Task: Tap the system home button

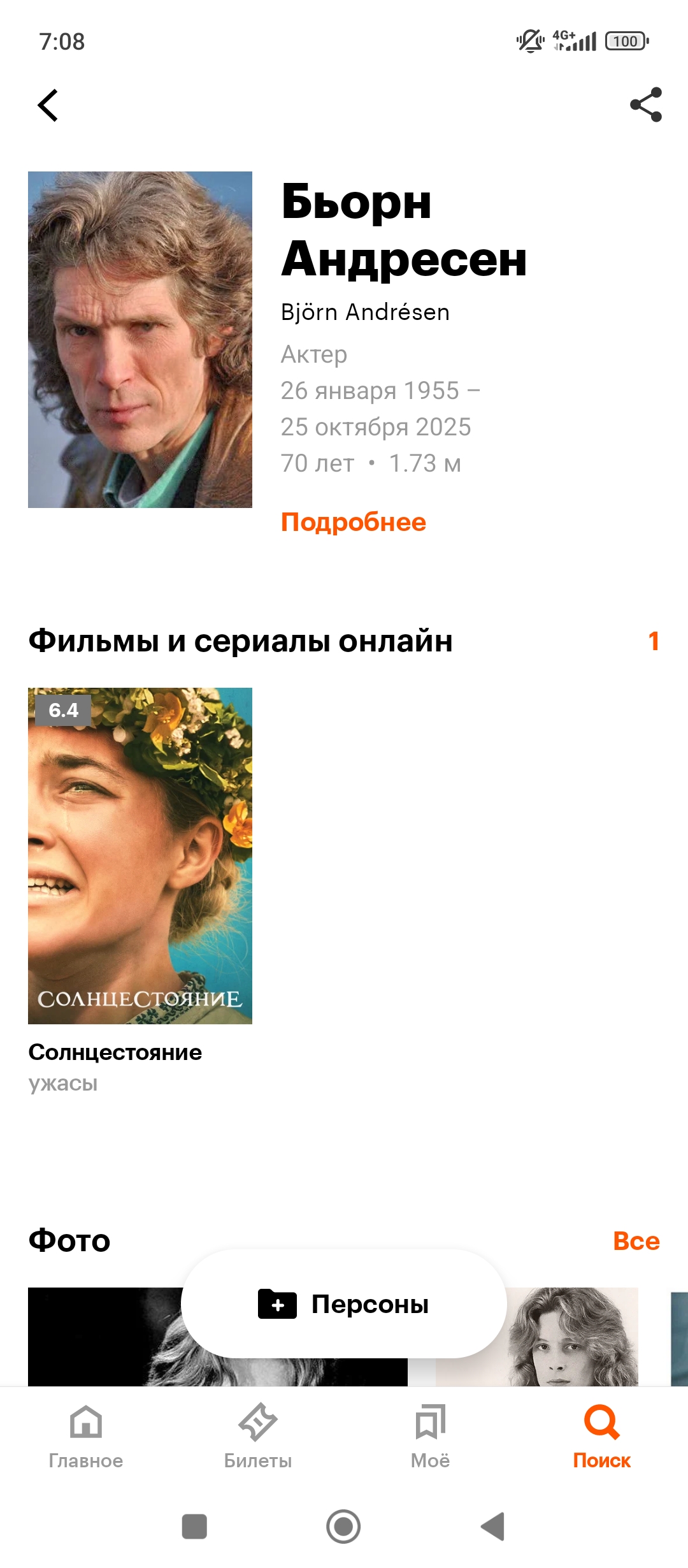Action: pos(343,1527)
